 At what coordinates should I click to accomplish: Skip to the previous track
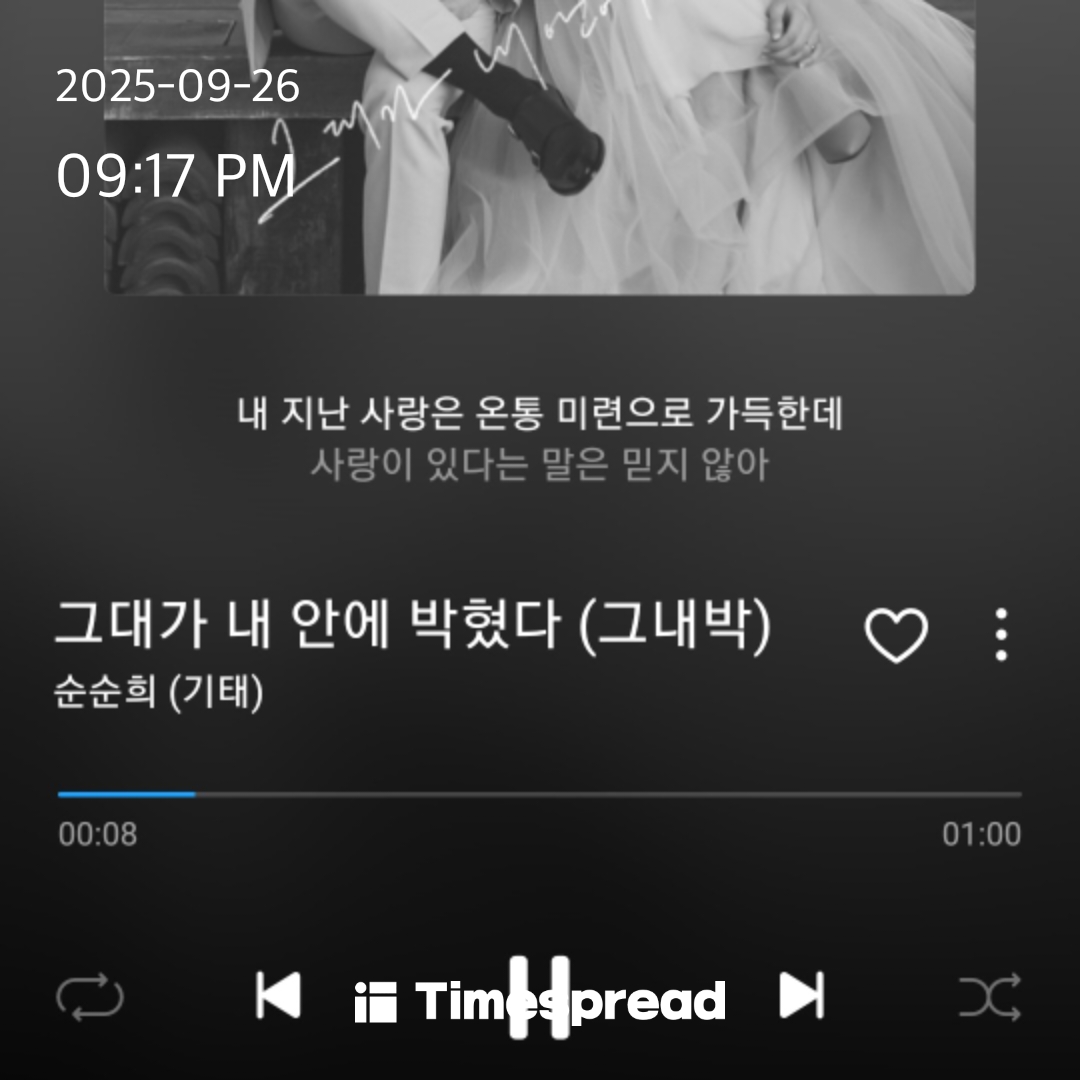coord(278,995)
